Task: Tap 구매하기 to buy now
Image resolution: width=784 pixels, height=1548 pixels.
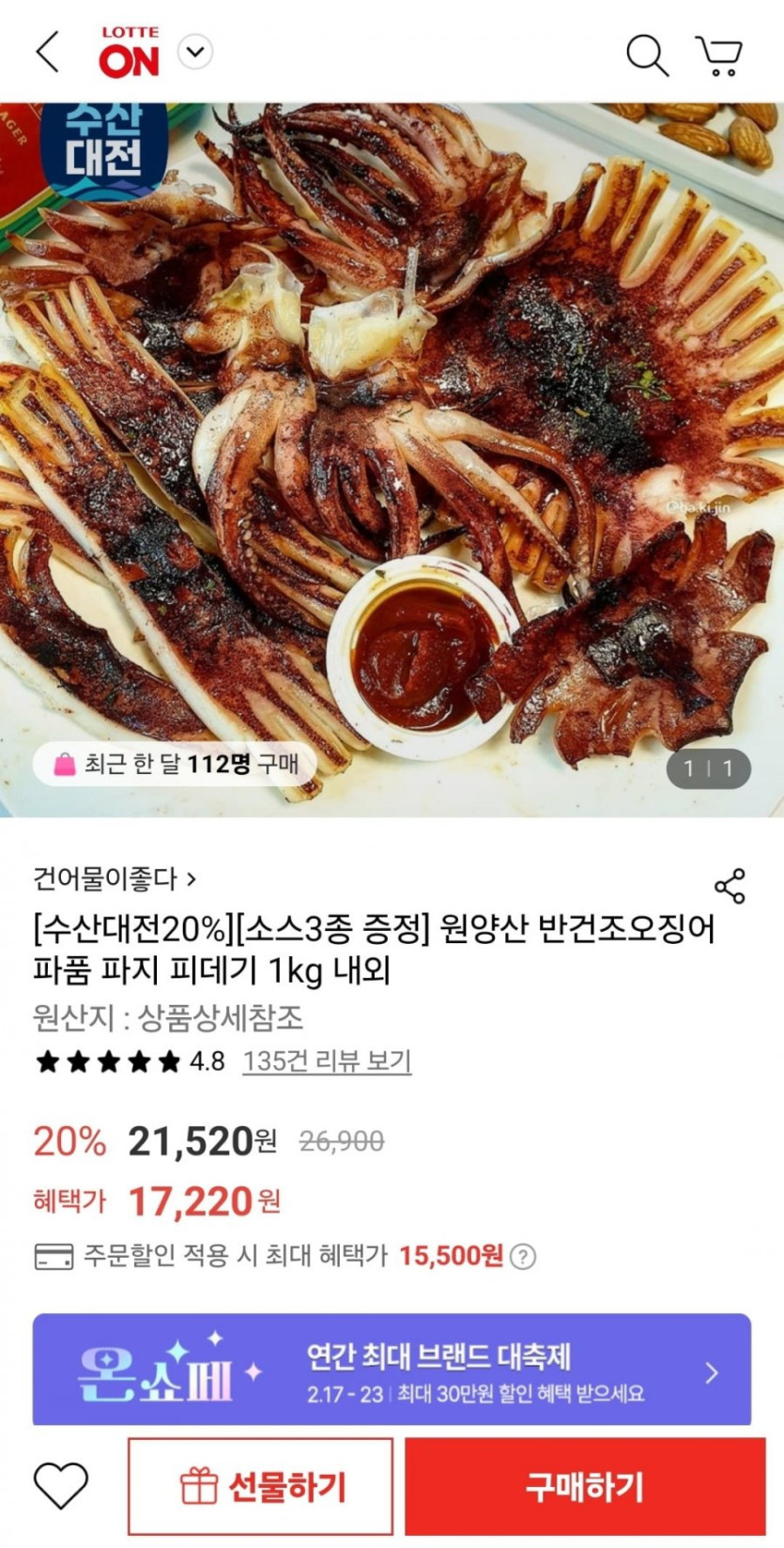Action: [x=585, y=1486]
